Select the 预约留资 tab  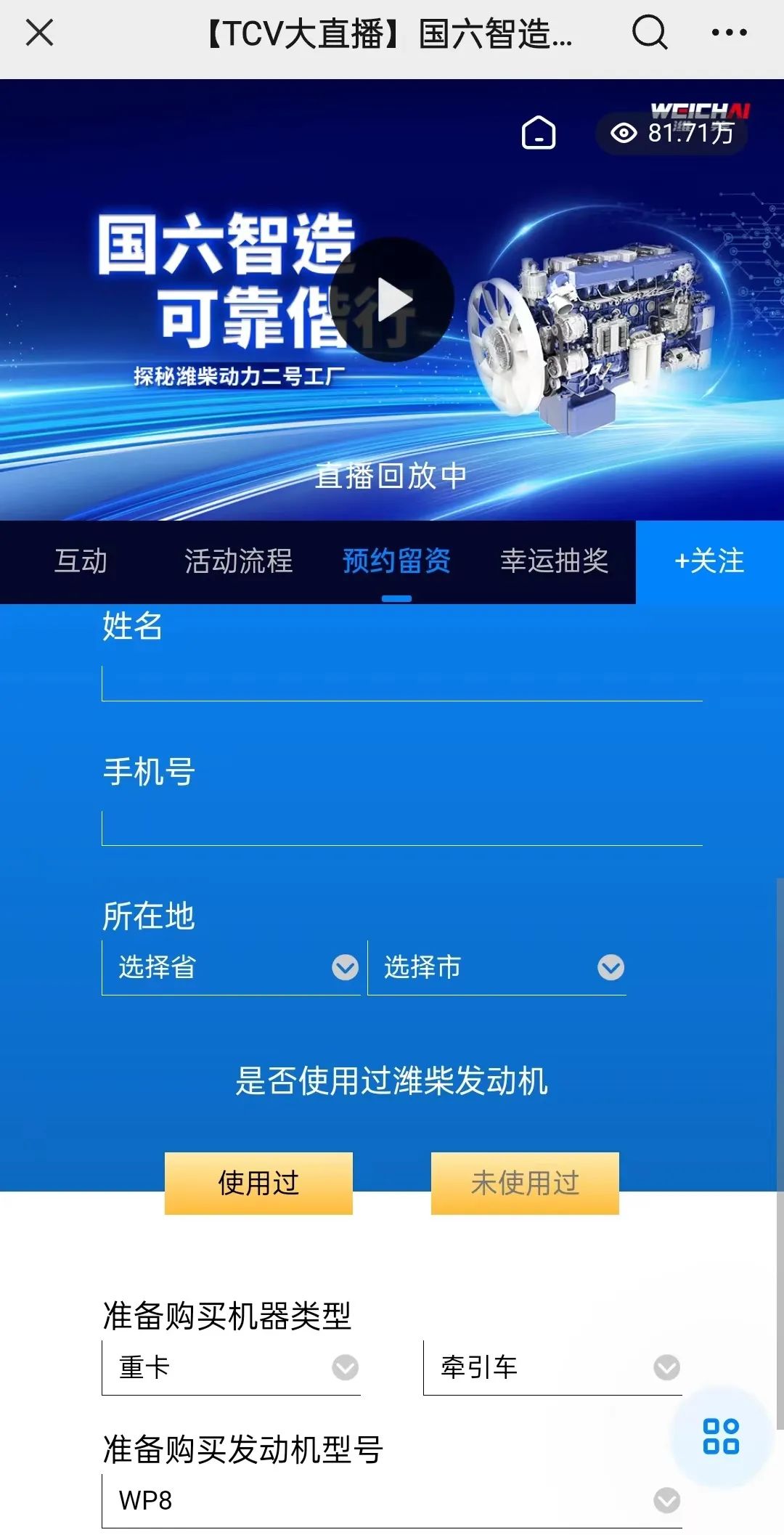tap(396, 561)
